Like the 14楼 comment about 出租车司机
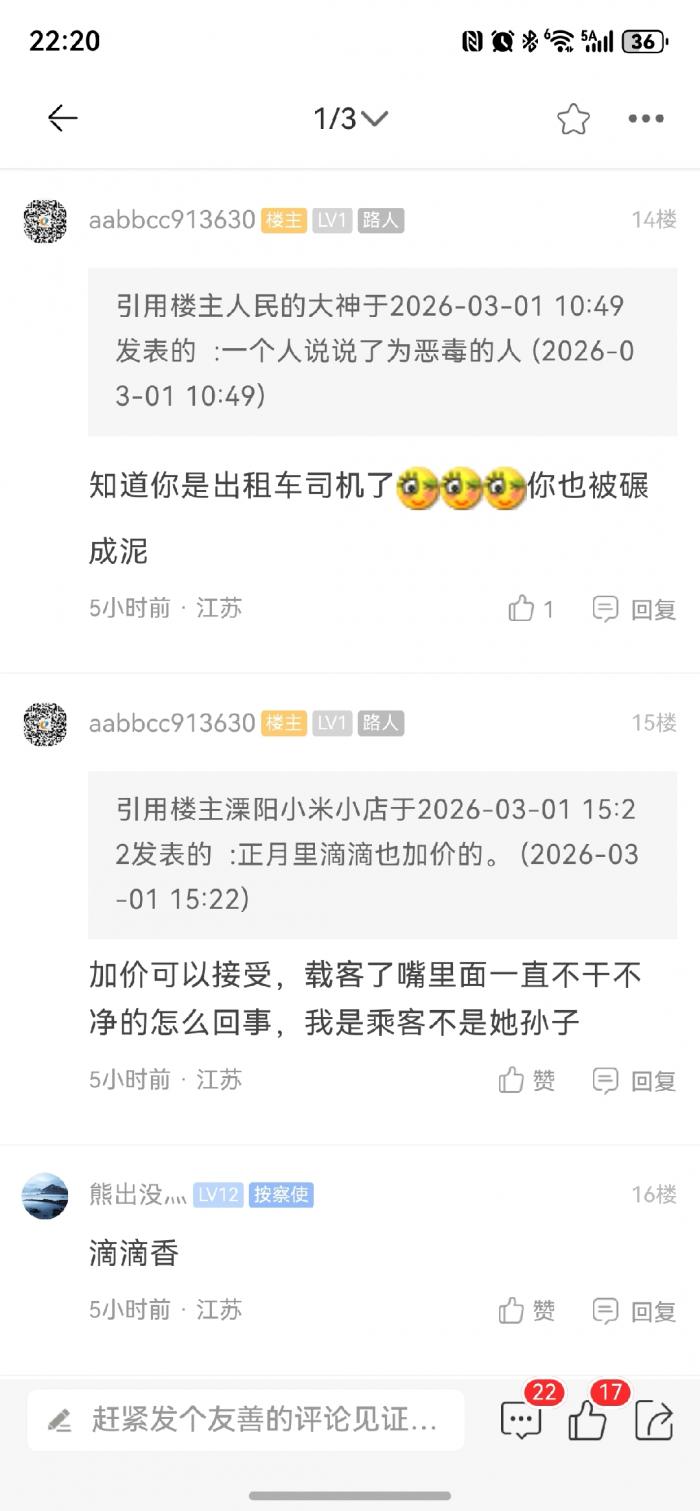Image resolution: width=700 pixels, height=1511 pixels. pyautogui.click(x=530, y=608)
